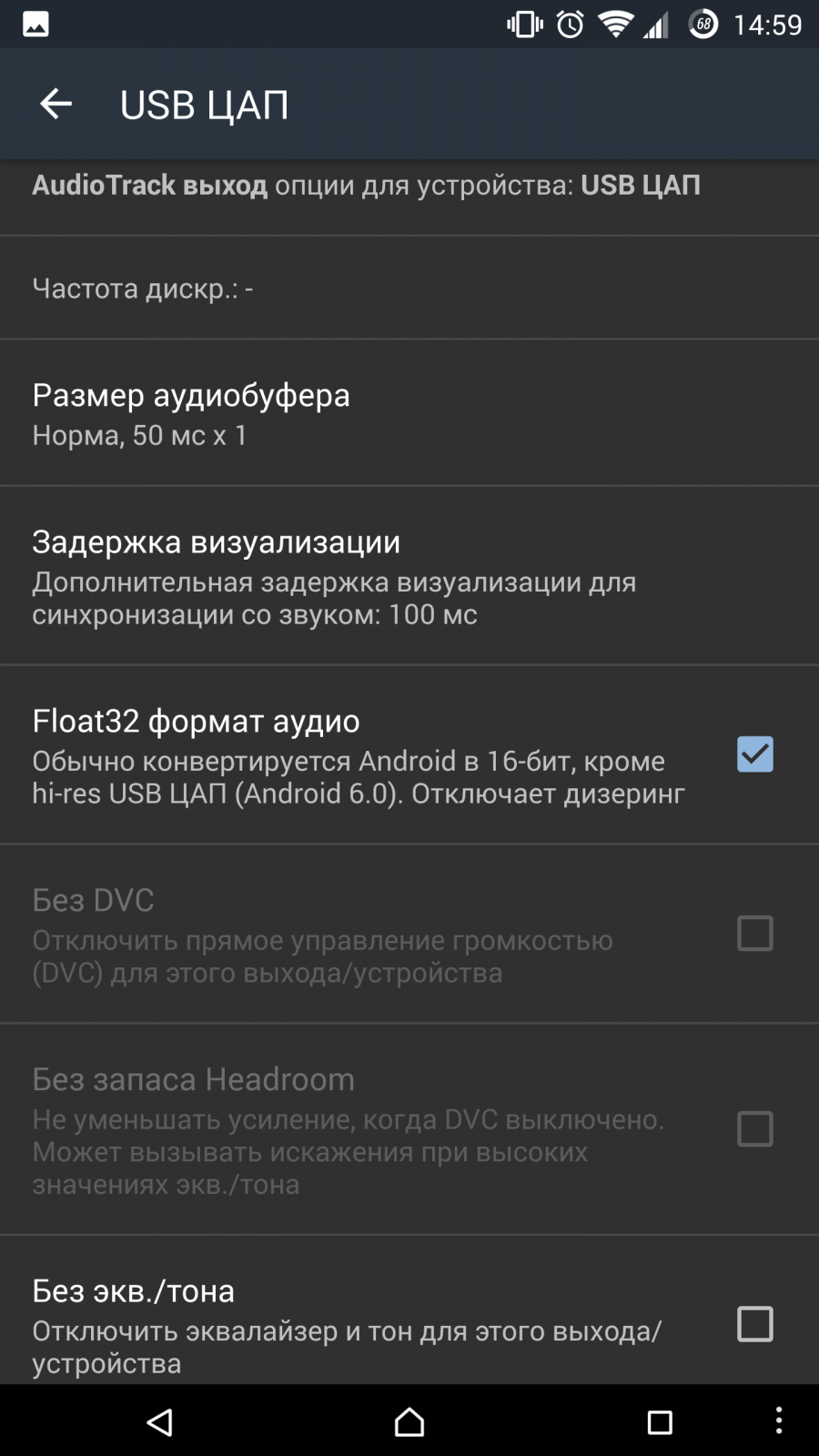Image resolution: width=819 pixels, height=1456 pixels.
Task: Open the Задержка визуализации setting
Action: tap(409, 576)
